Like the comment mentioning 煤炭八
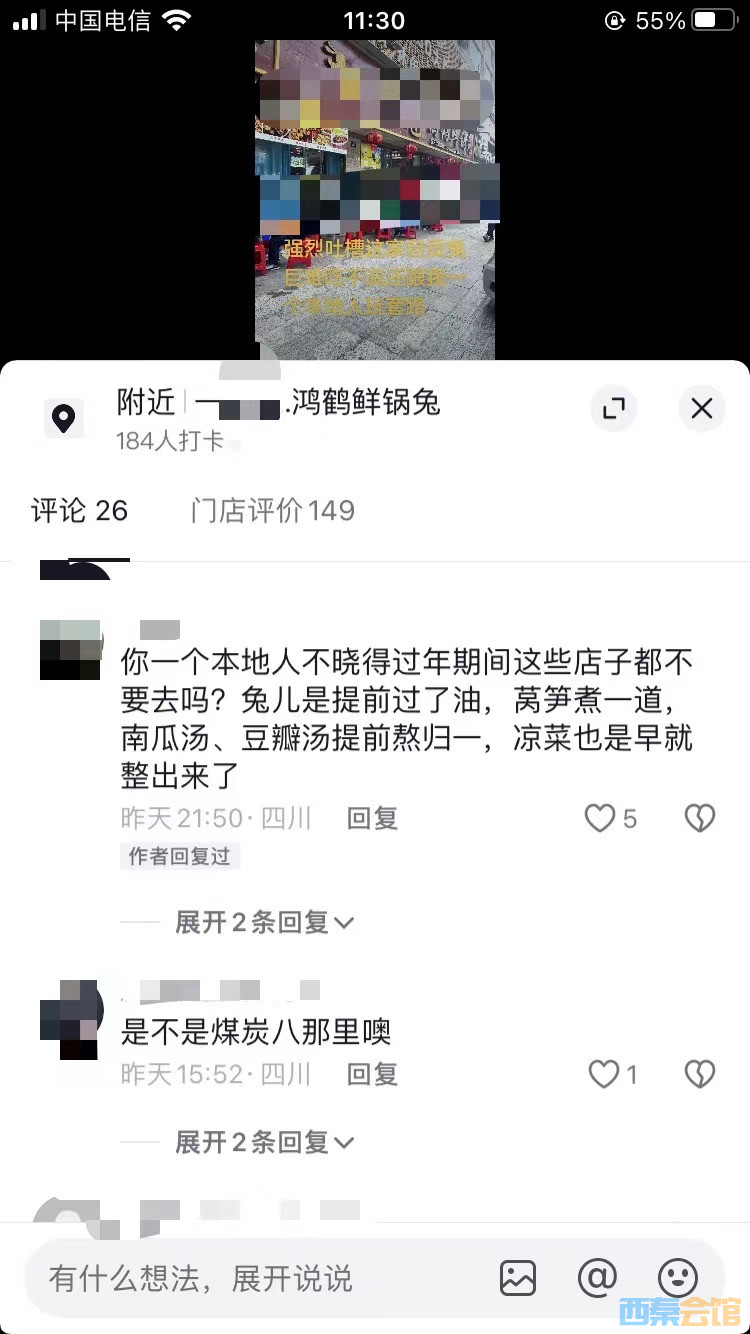The width and height of the screenshot is (750, 1334). click(x=604, y=1075)
